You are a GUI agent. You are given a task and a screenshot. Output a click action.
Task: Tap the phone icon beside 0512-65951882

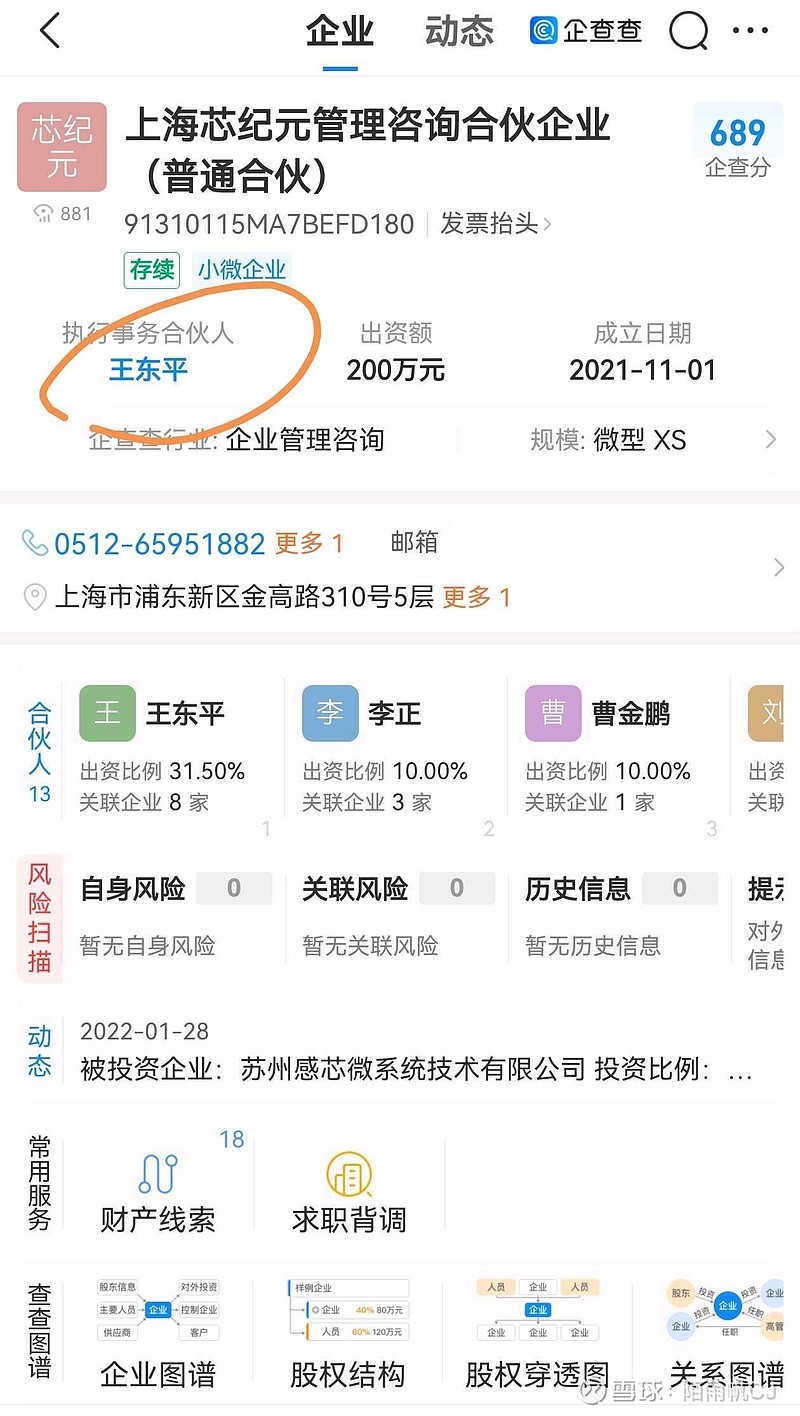34,543
